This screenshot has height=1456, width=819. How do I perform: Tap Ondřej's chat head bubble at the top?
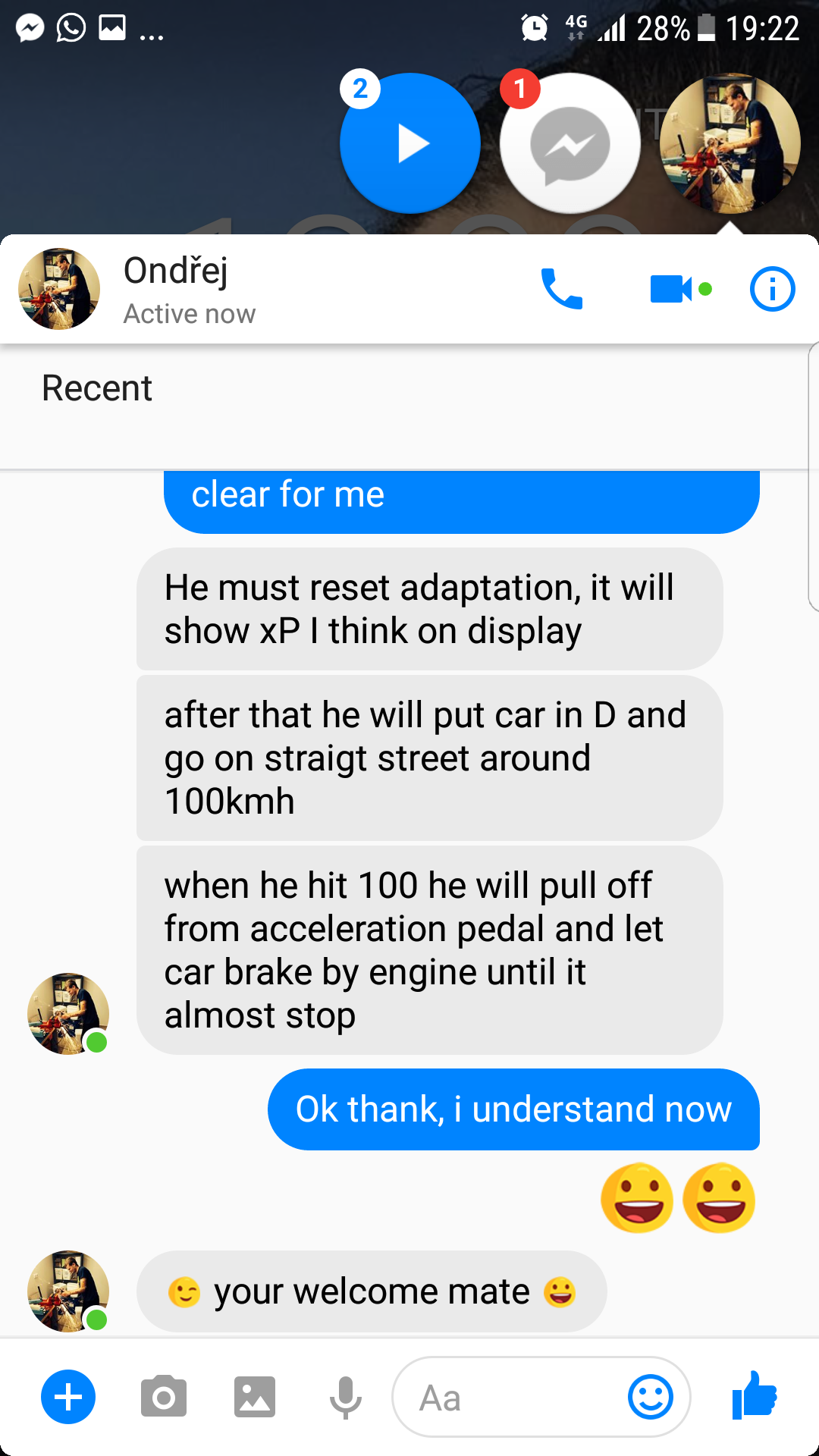730,143
